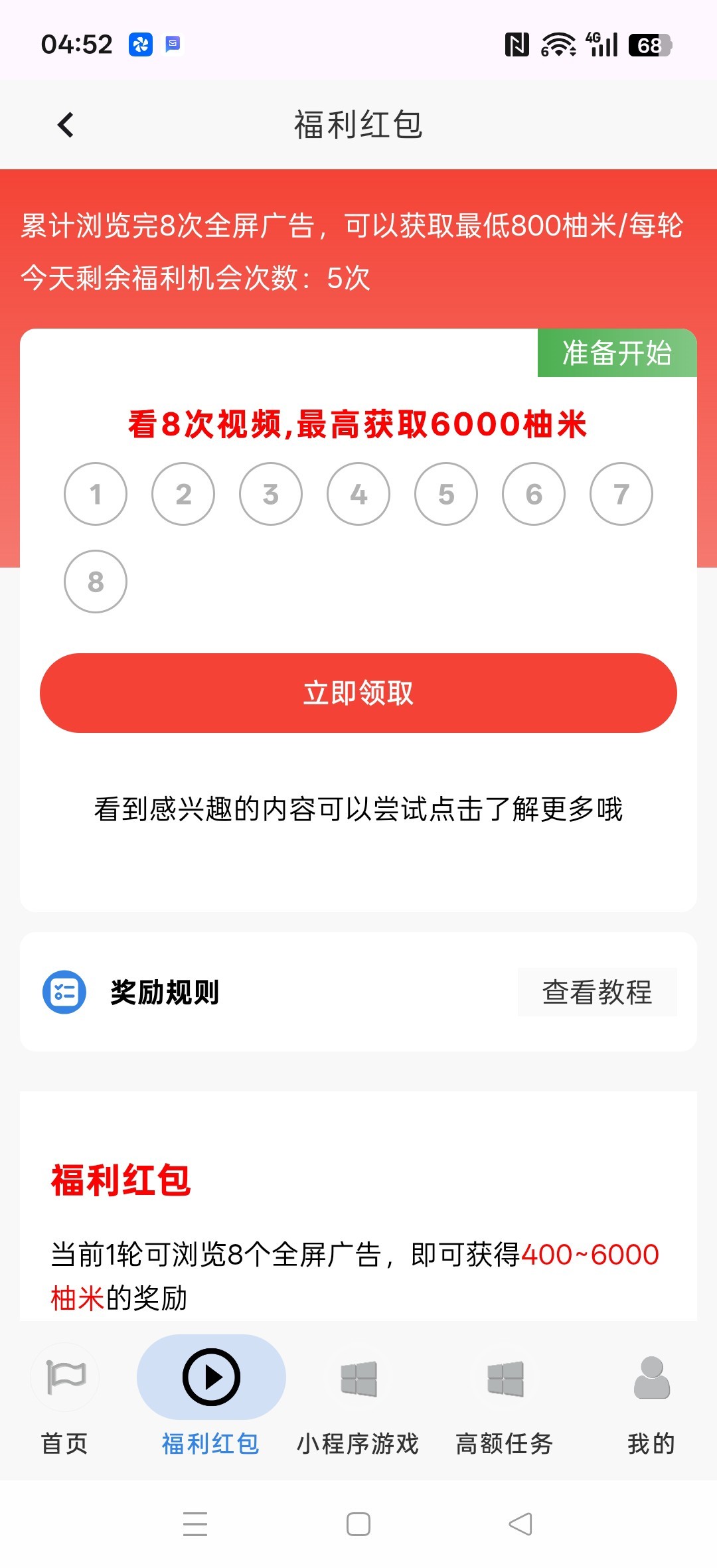Tap the Android recent apps button
The image size is (717, 1568).
pos(194,1525)
